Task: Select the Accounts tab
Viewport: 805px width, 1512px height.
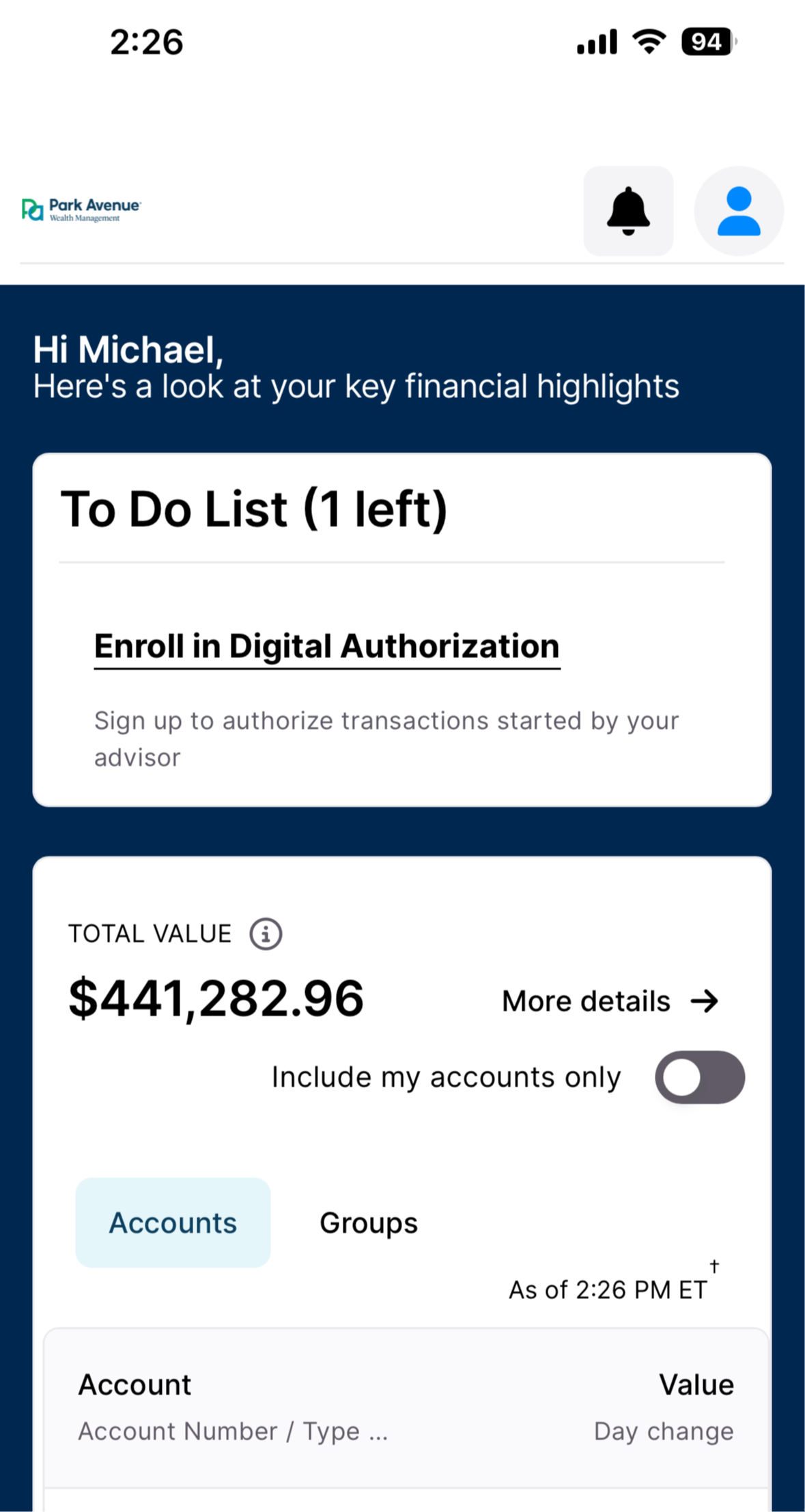Action: tap(173, 1223)
